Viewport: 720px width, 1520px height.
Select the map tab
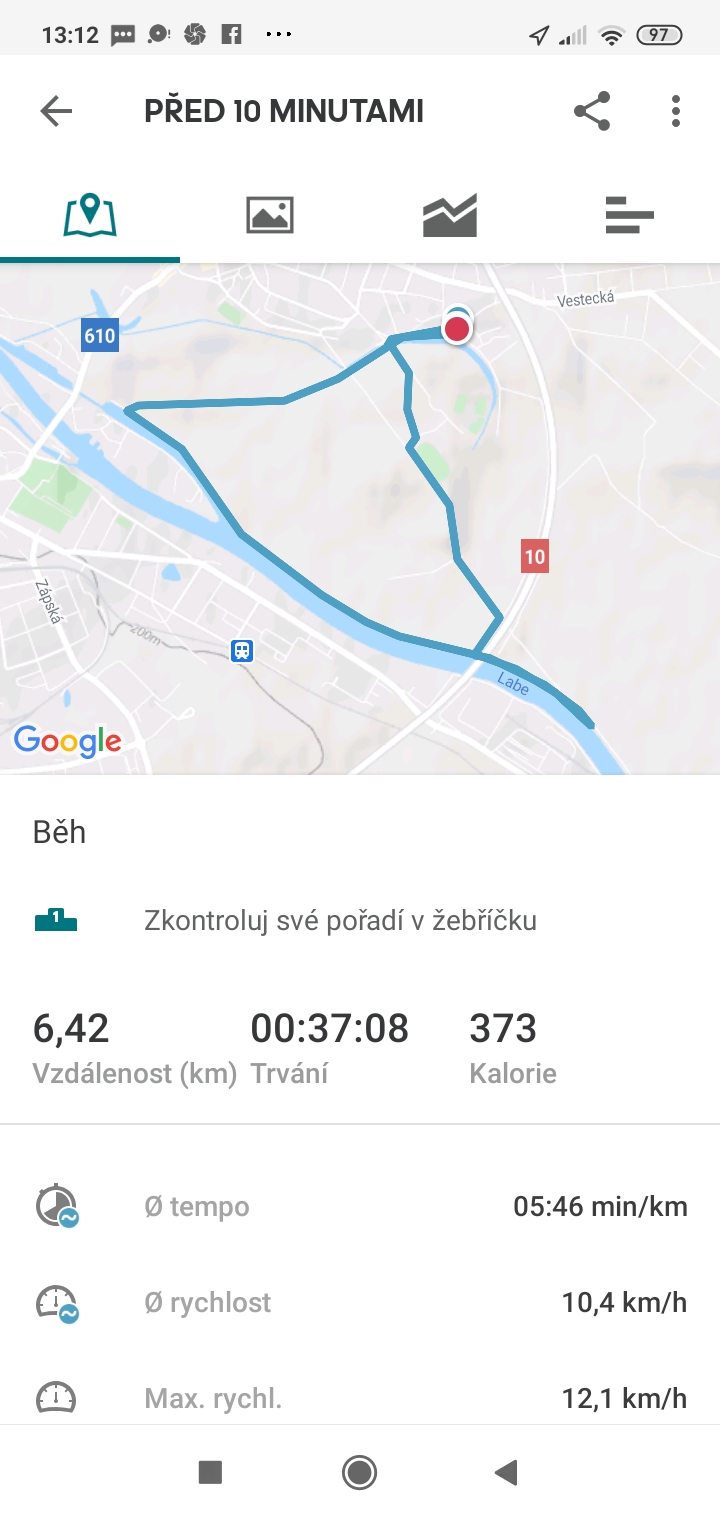pyautogui.click(x=90, y=215)
